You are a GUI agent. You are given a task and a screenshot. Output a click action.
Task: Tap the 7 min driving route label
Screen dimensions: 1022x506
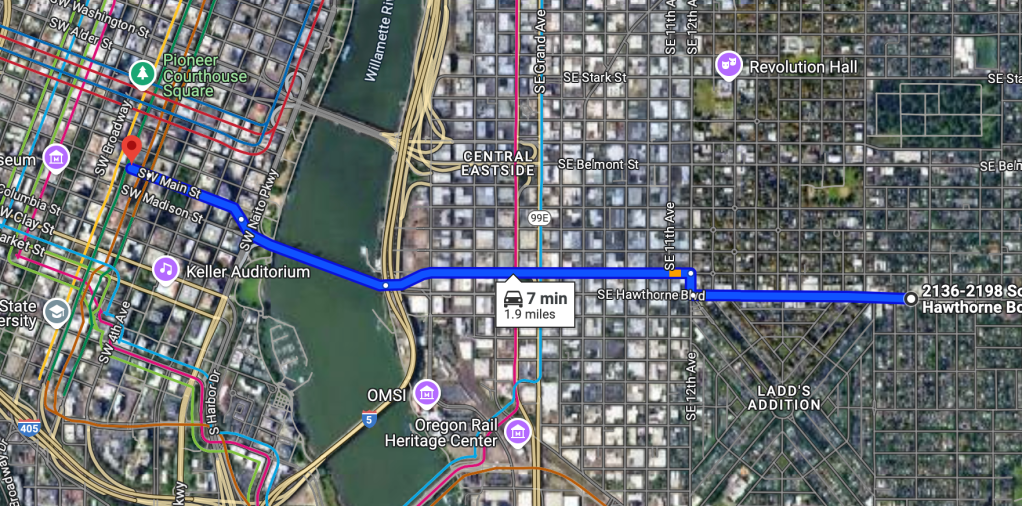tap(535, 304)
